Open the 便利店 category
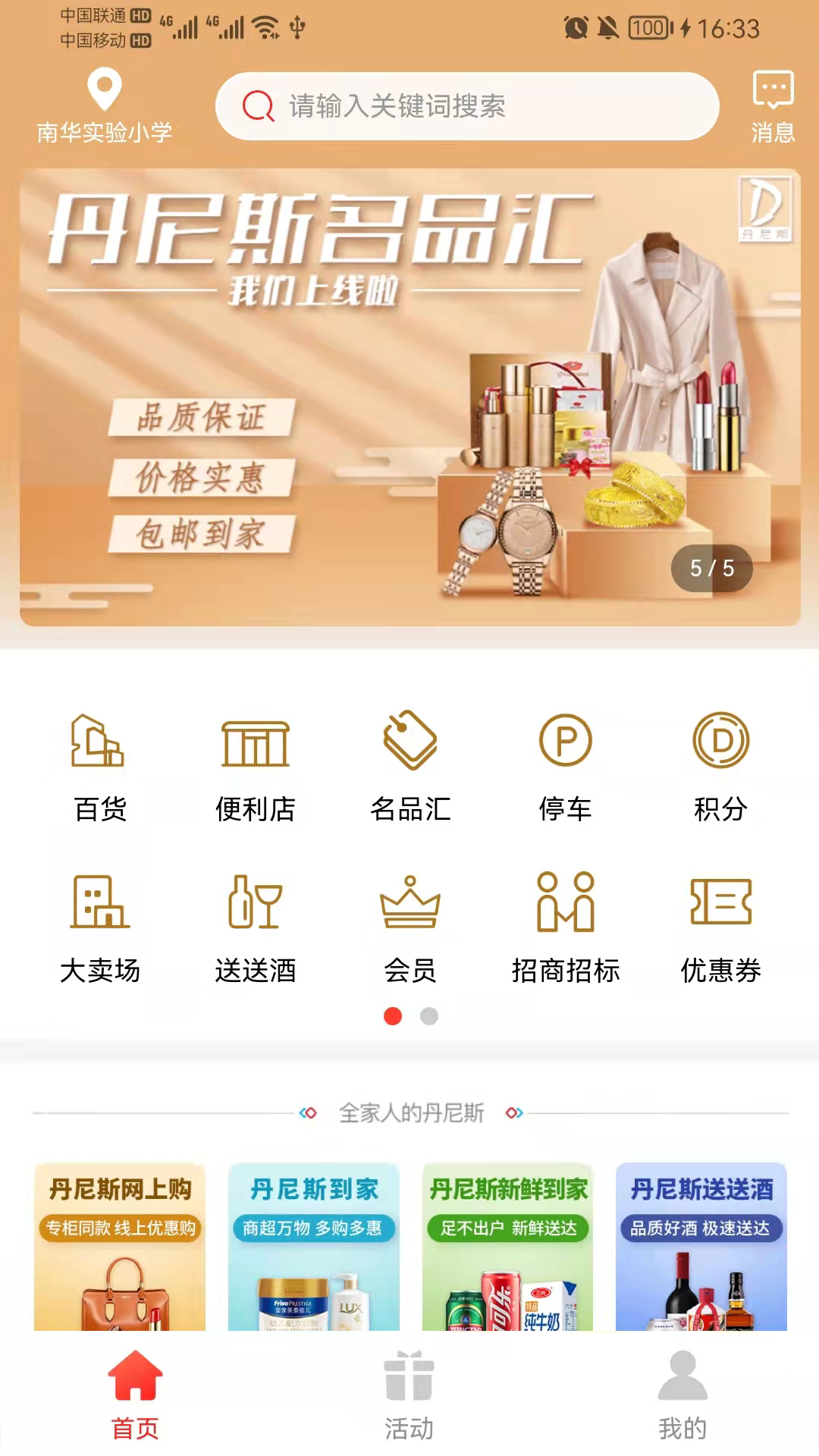 click(256, 767)
